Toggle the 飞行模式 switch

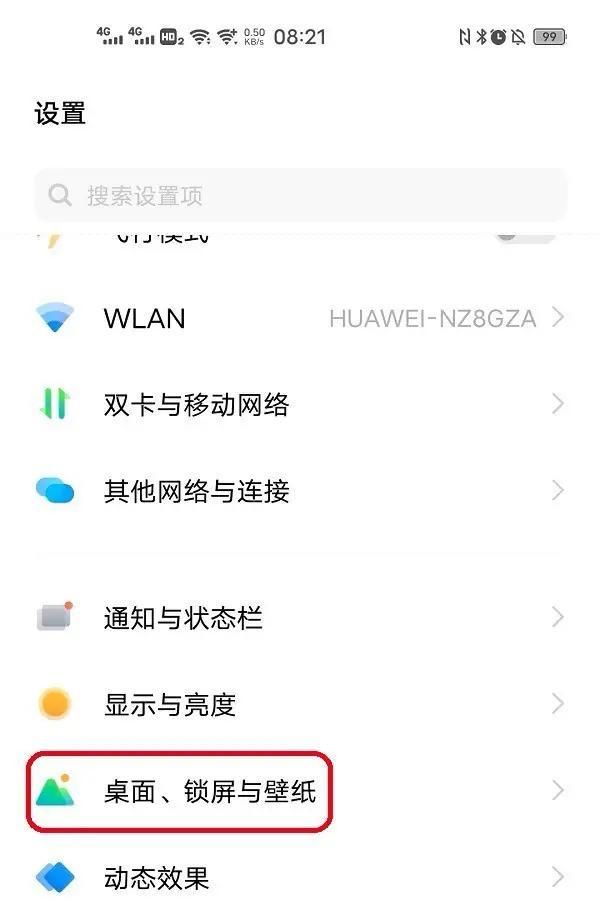point(524,236)
